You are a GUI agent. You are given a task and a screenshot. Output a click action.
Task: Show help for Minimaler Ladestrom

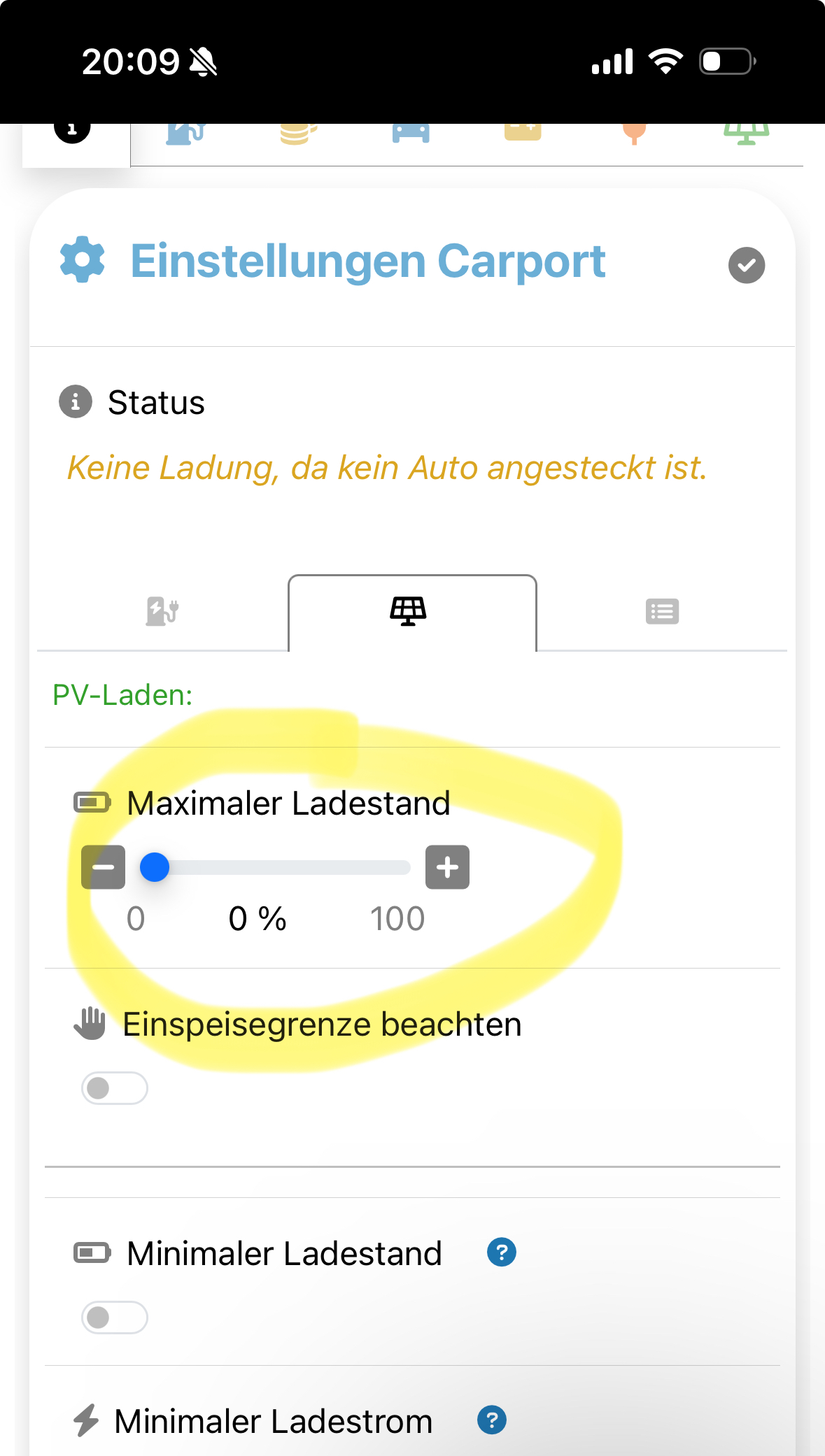491,1420
